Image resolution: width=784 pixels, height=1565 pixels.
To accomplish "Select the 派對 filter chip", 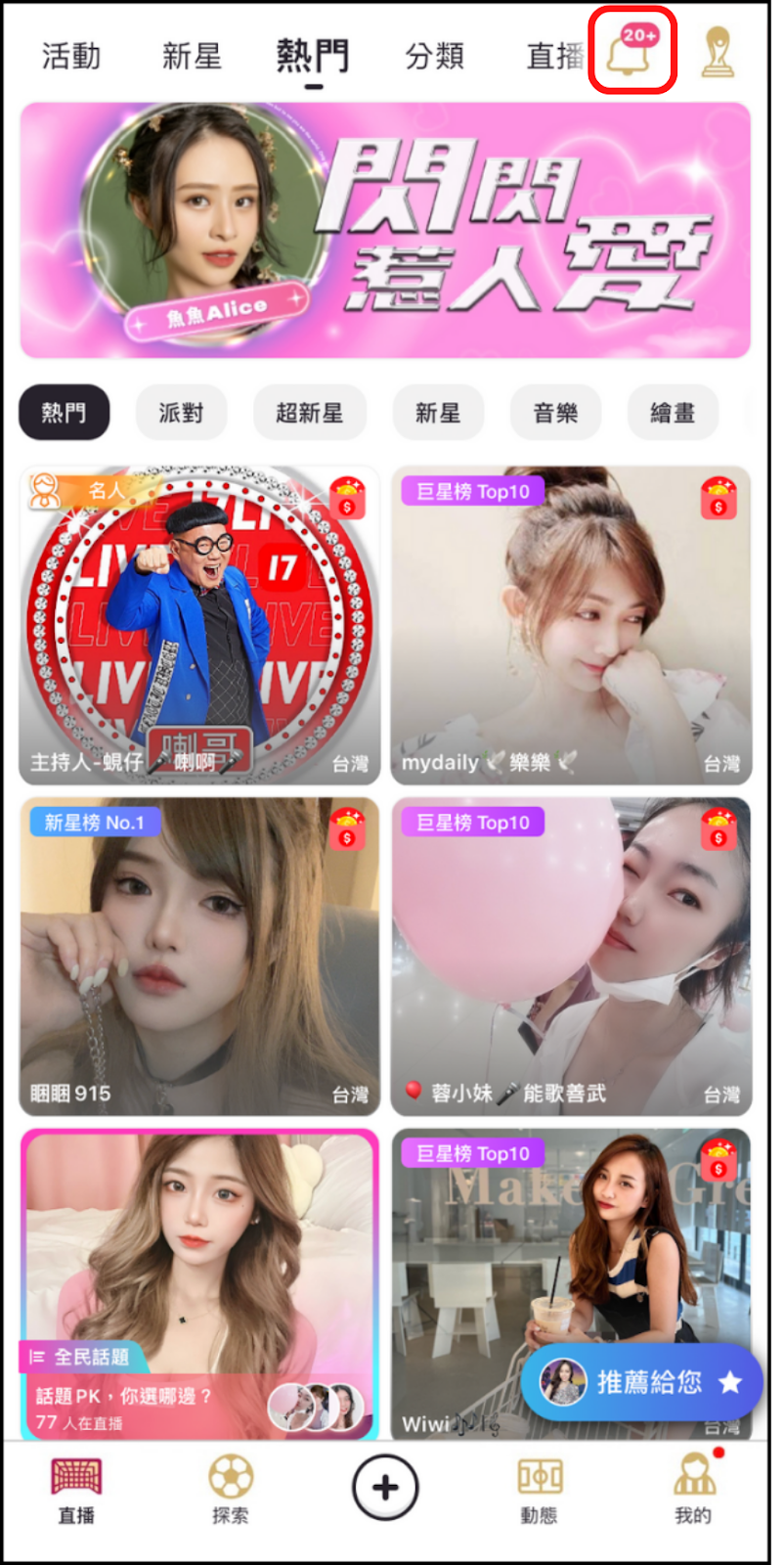I will (x=181, y=413).
